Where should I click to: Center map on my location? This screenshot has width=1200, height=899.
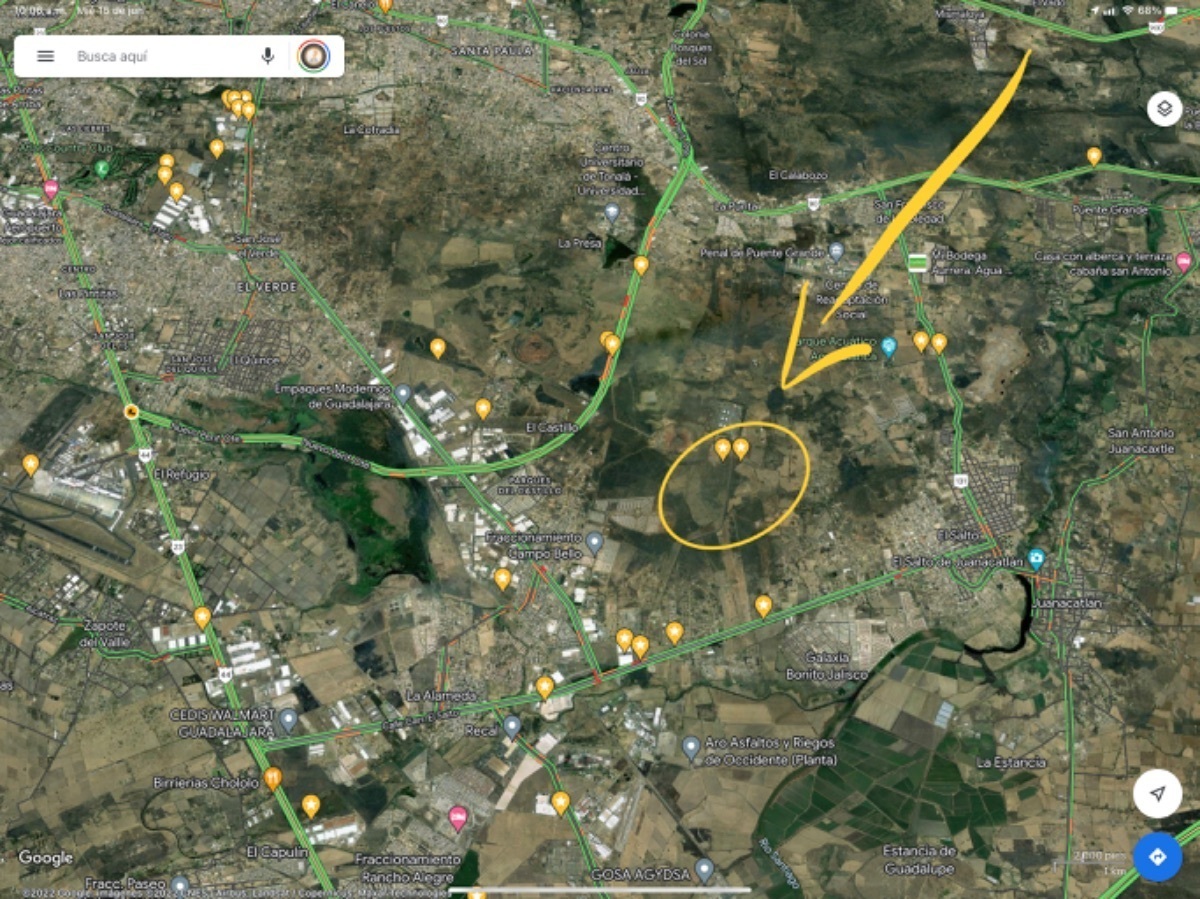click(x=1157, y=794)
